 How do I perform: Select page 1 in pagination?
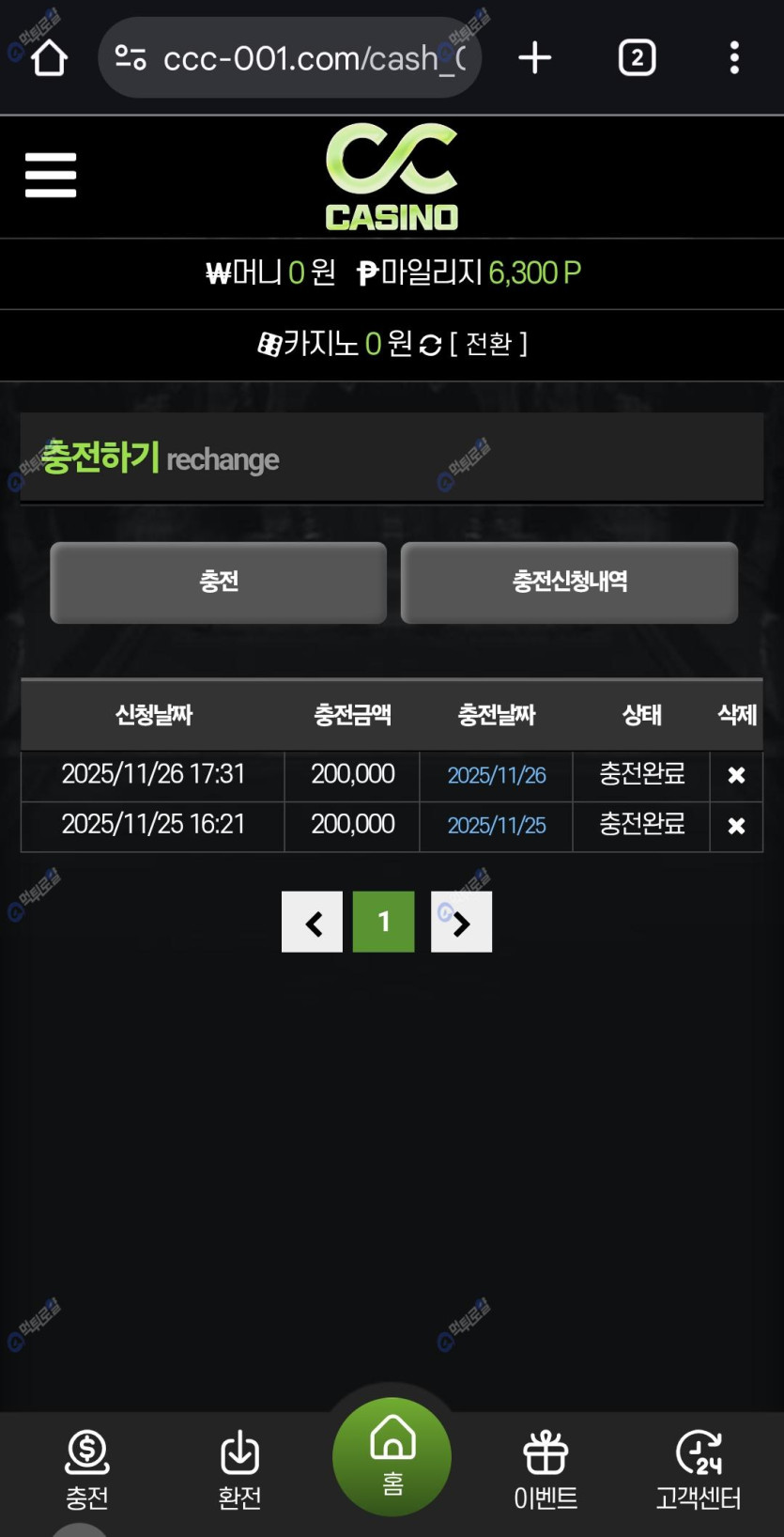click(x=383, y=923)
